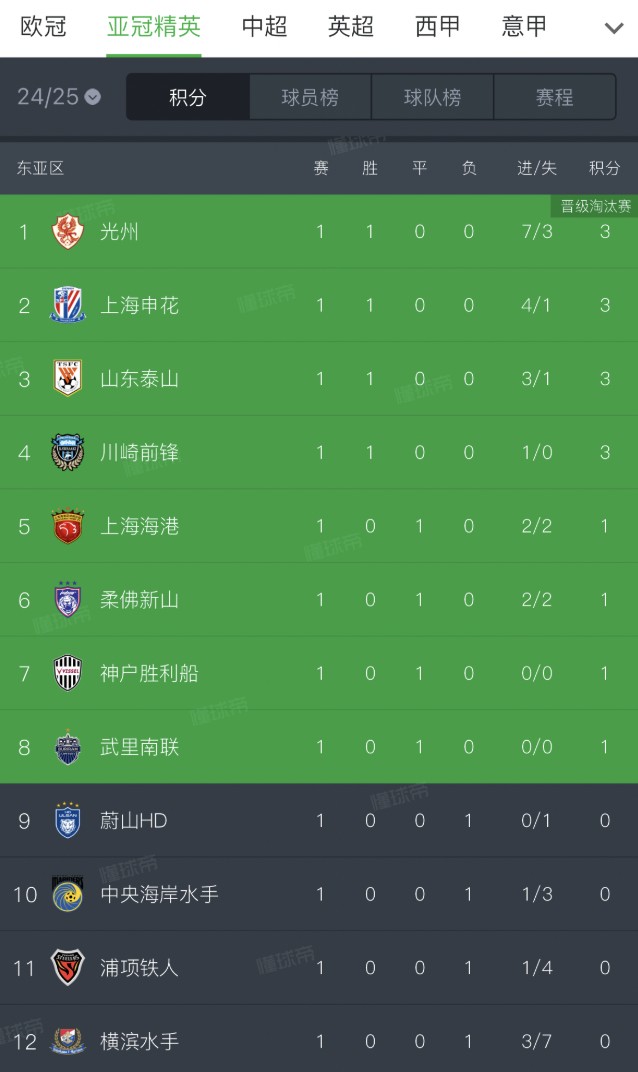Tap the 山东泰山 row

coord(139,379)
